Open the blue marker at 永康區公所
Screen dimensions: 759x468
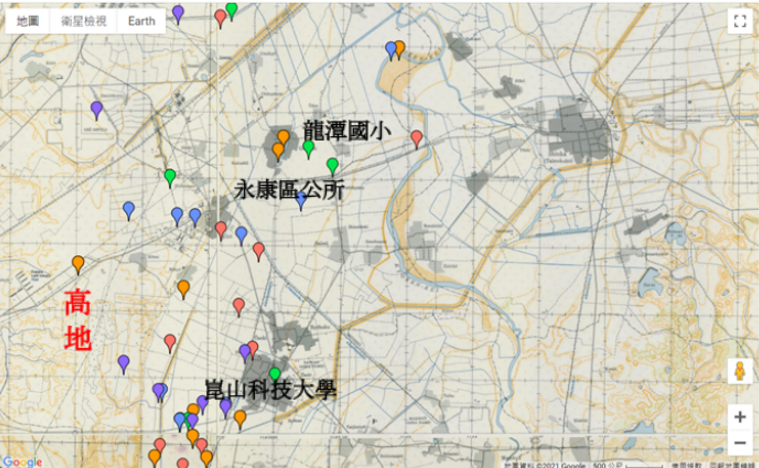click(301, 200)
